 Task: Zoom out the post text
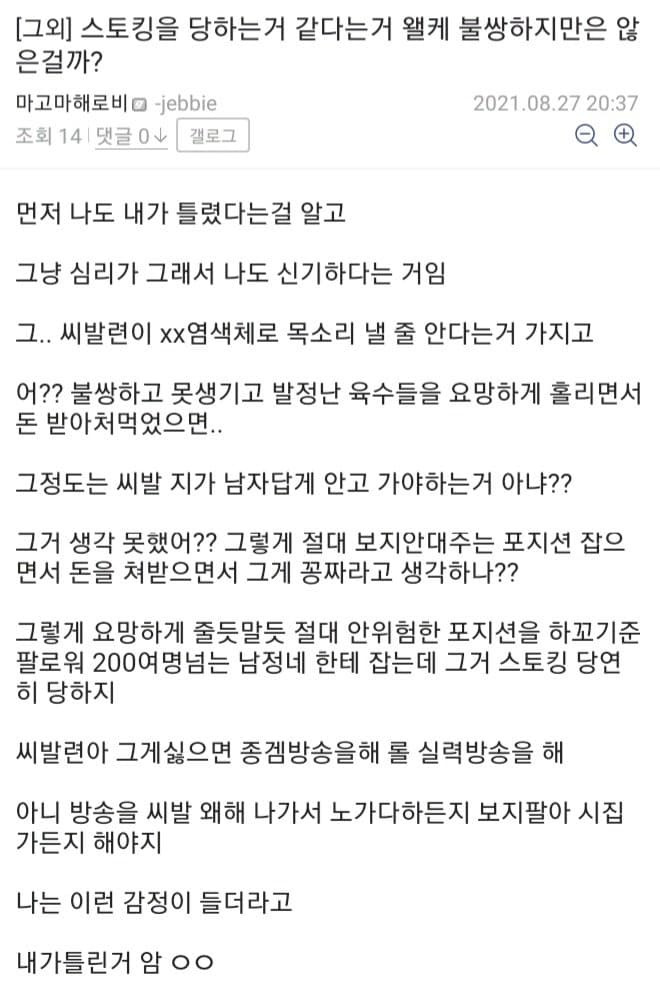point(587,136)
